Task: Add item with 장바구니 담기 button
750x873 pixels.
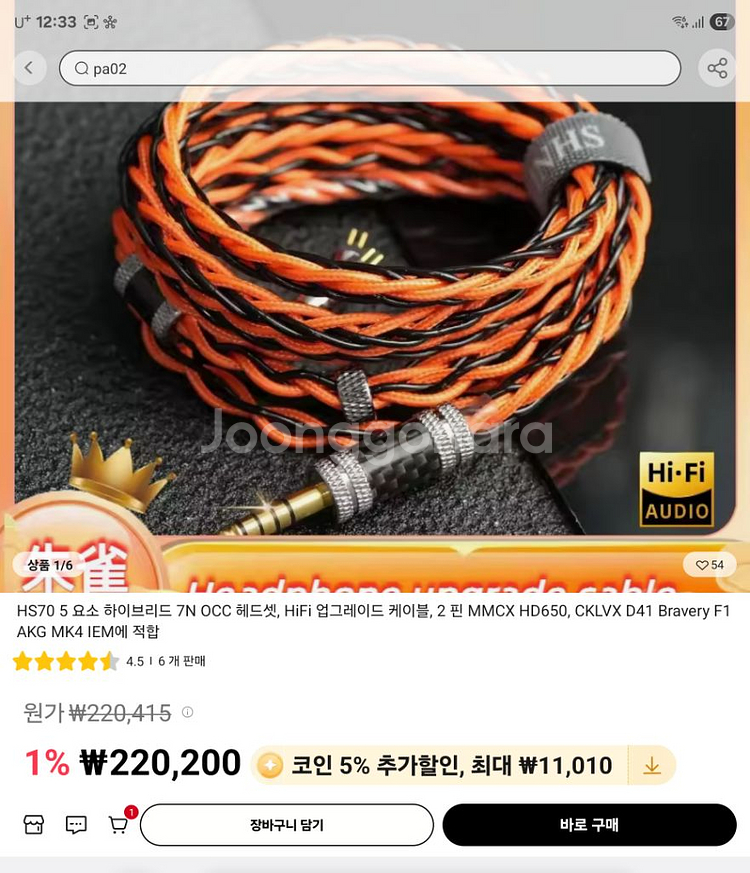Action: (286, 825)
